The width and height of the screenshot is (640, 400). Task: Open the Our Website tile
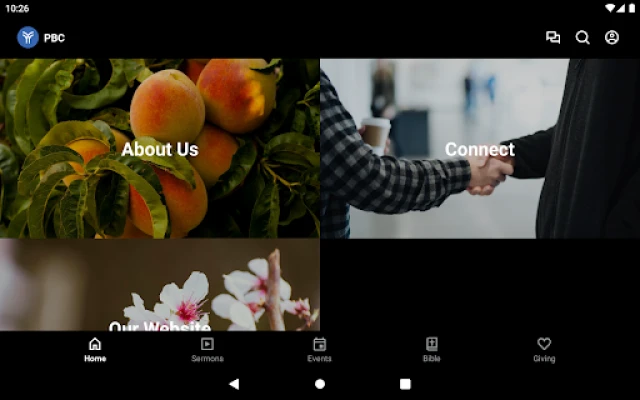click(160, 290)
